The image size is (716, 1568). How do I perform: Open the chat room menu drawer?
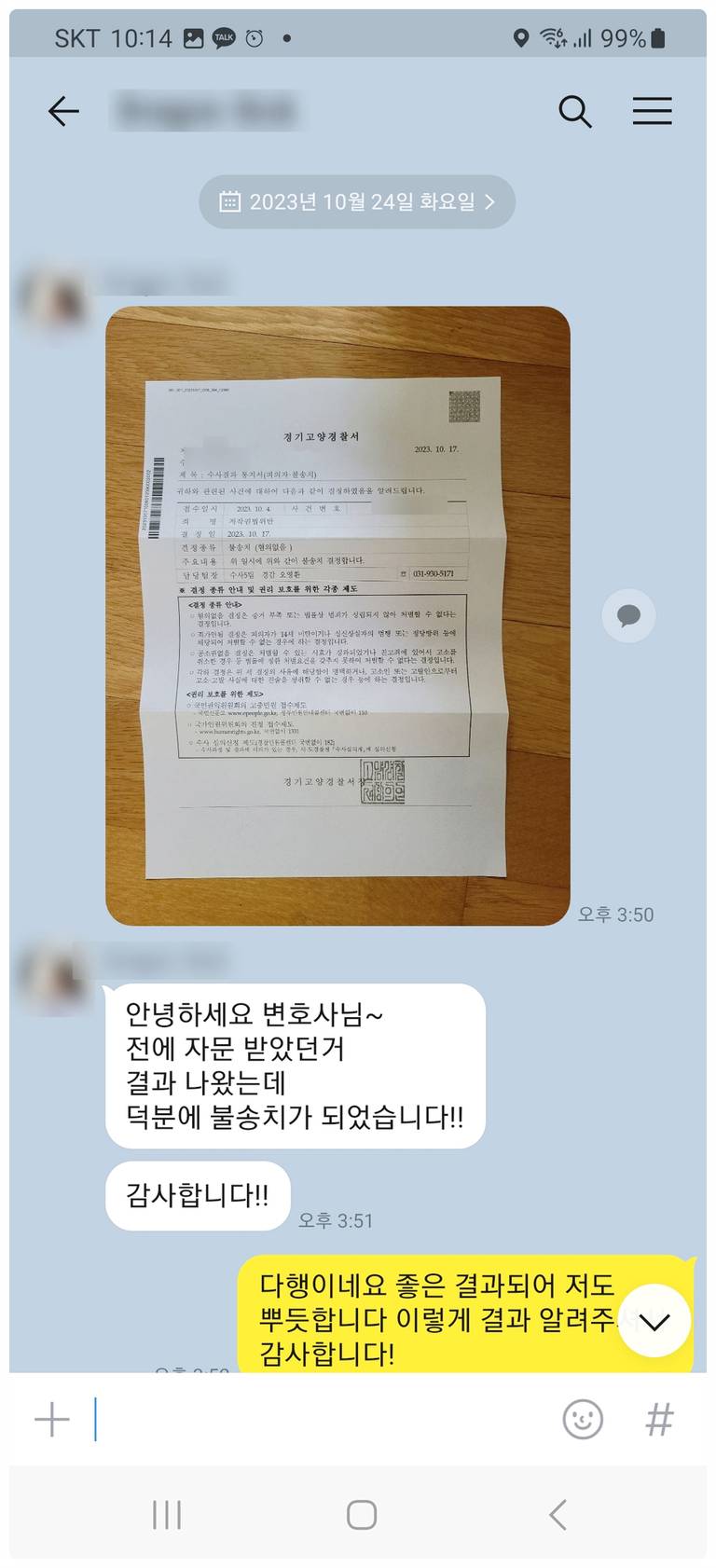652,112
